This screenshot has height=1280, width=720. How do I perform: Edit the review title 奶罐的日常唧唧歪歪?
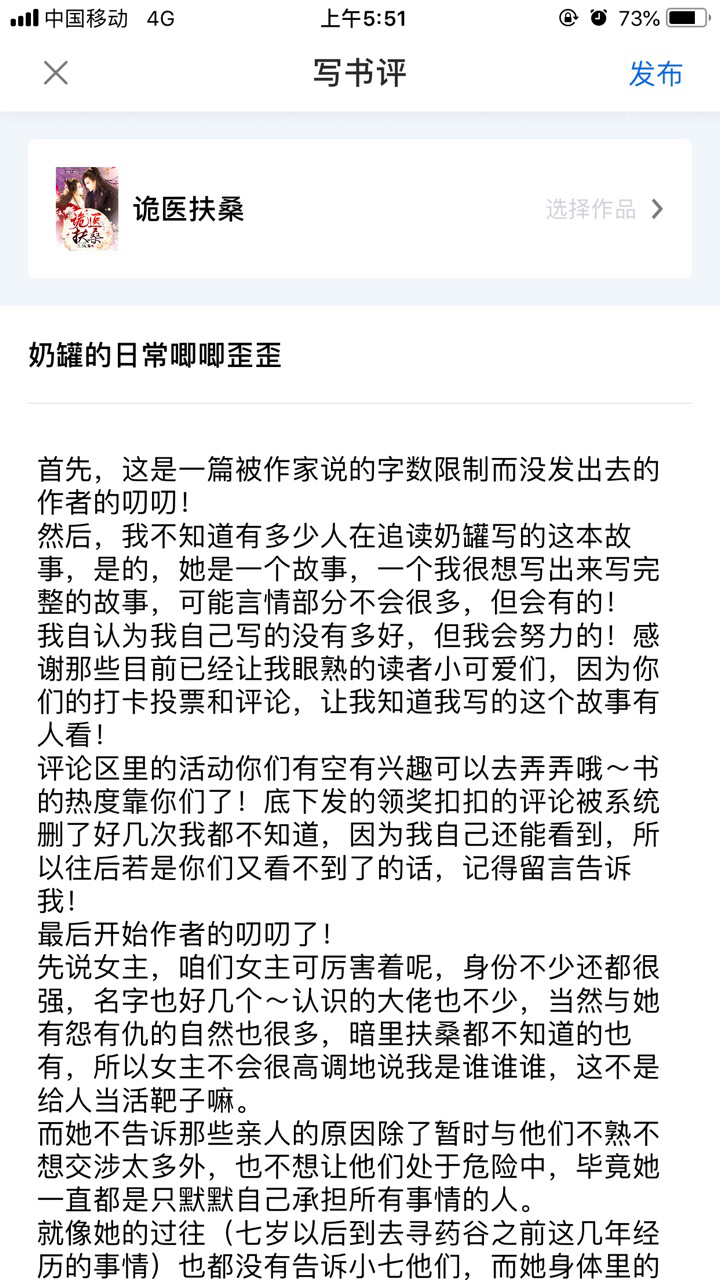[x=156, y=355]
